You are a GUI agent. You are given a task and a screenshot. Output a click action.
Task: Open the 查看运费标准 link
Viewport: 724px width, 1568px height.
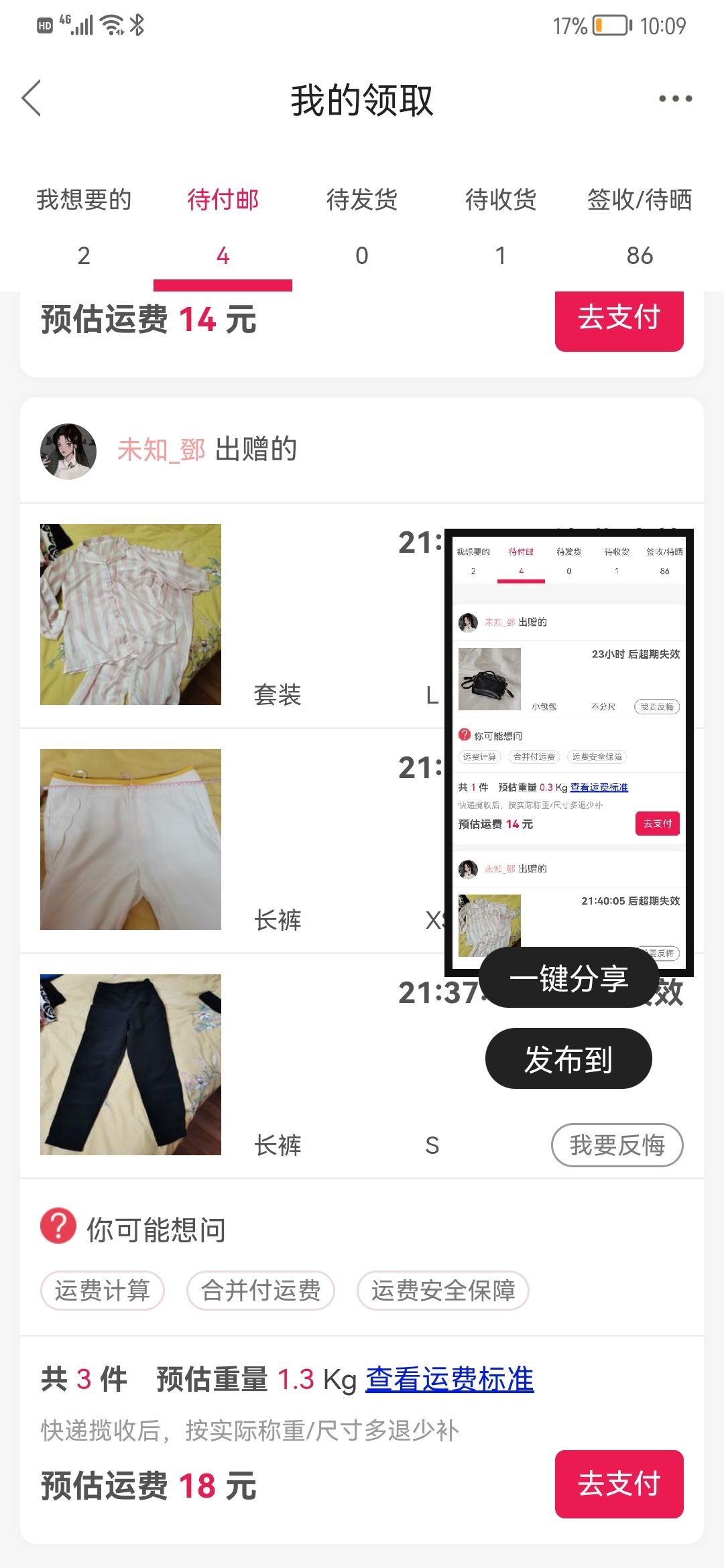[450, 1380]
